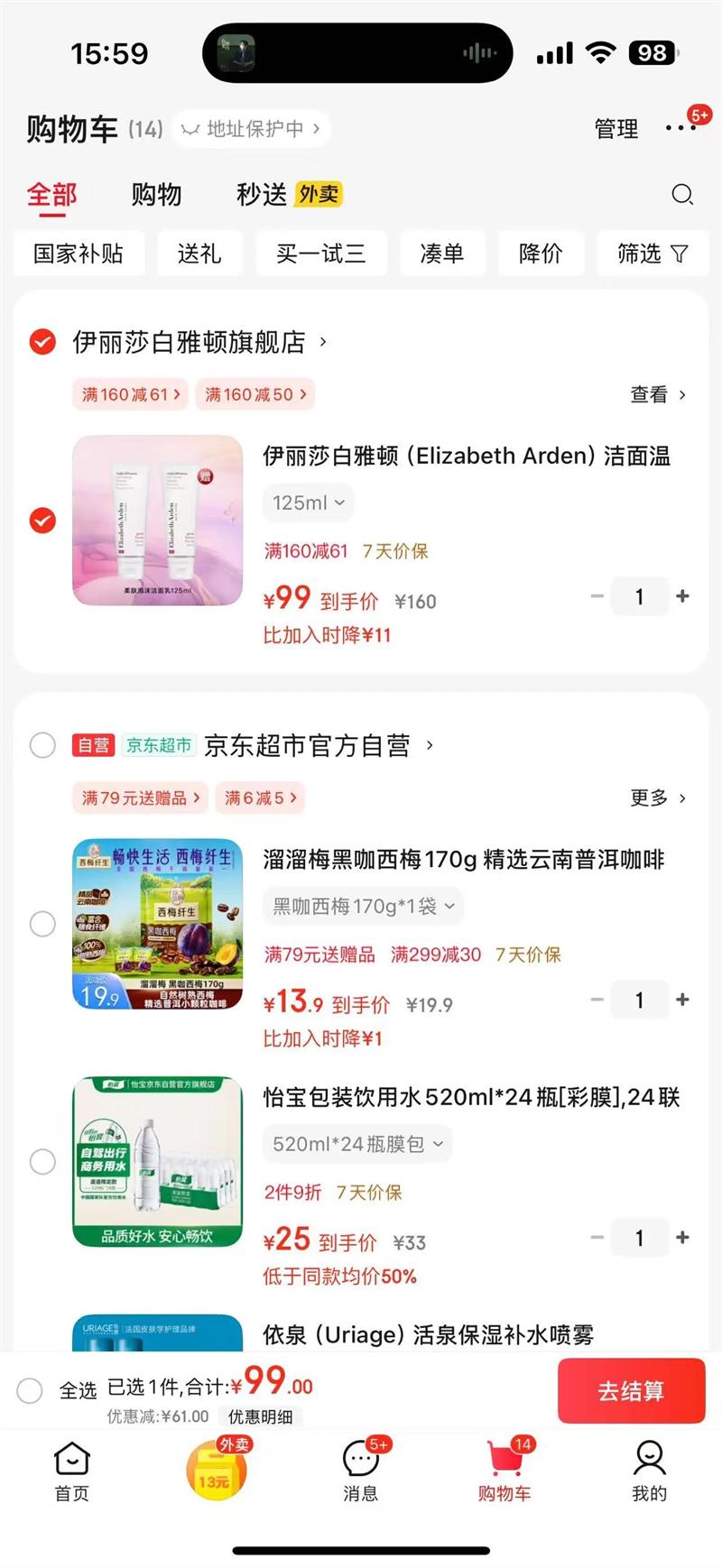Change the 黑咖西梅170g*1袋 specification
Image resolution: width=722 pixels, height=1568 pixels.
(363, 906)
